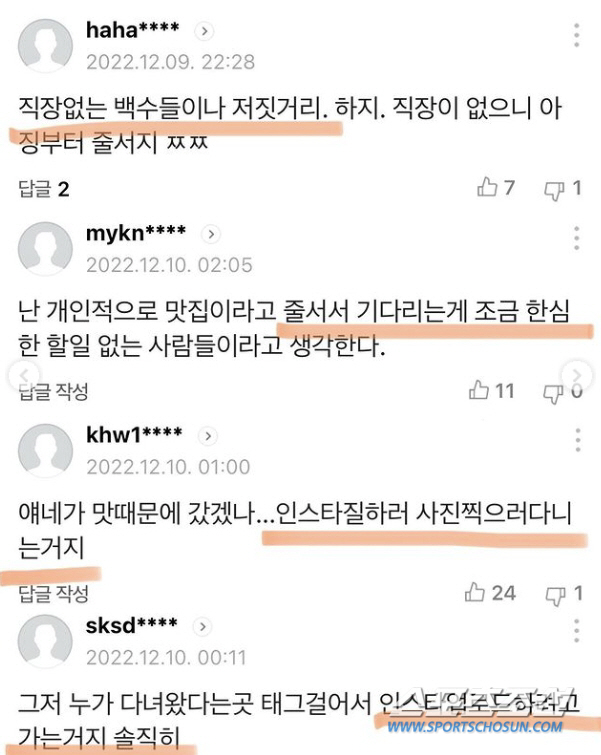Open the overflow menu on sksd****'s comment
601x755 pixels.
[x=577, y=631]
